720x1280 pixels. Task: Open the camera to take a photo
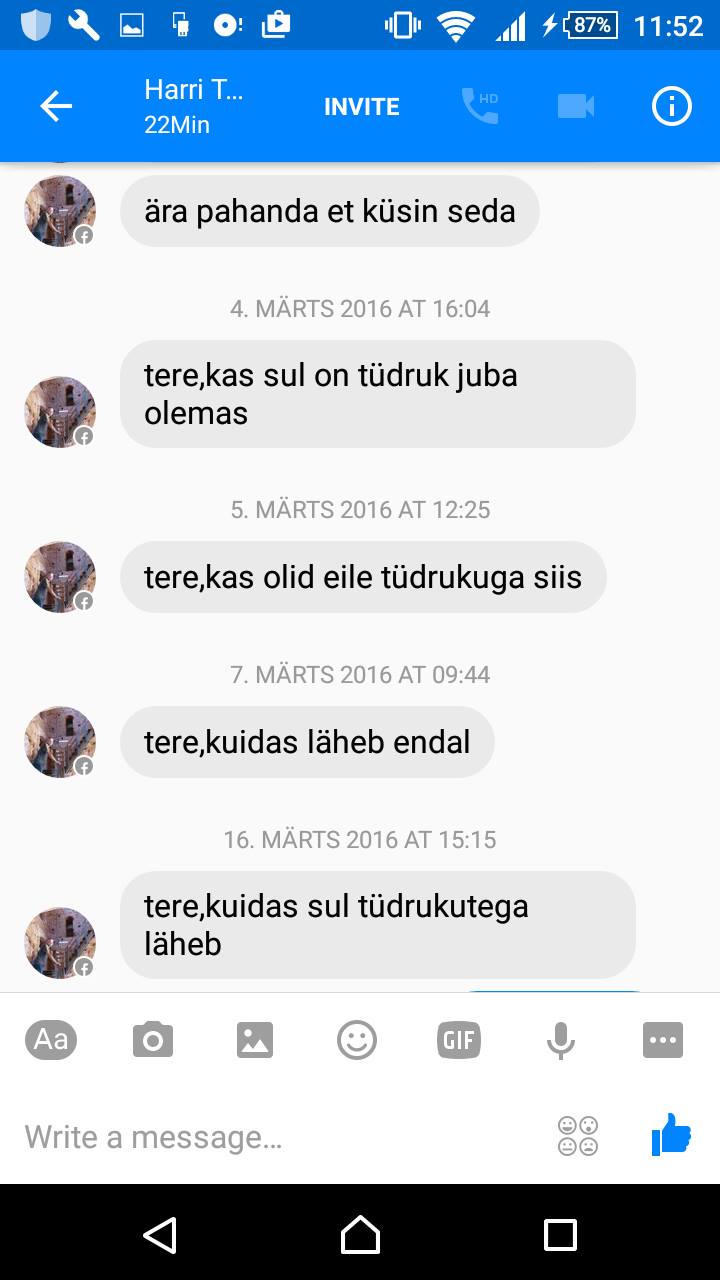click(153, 1040)
